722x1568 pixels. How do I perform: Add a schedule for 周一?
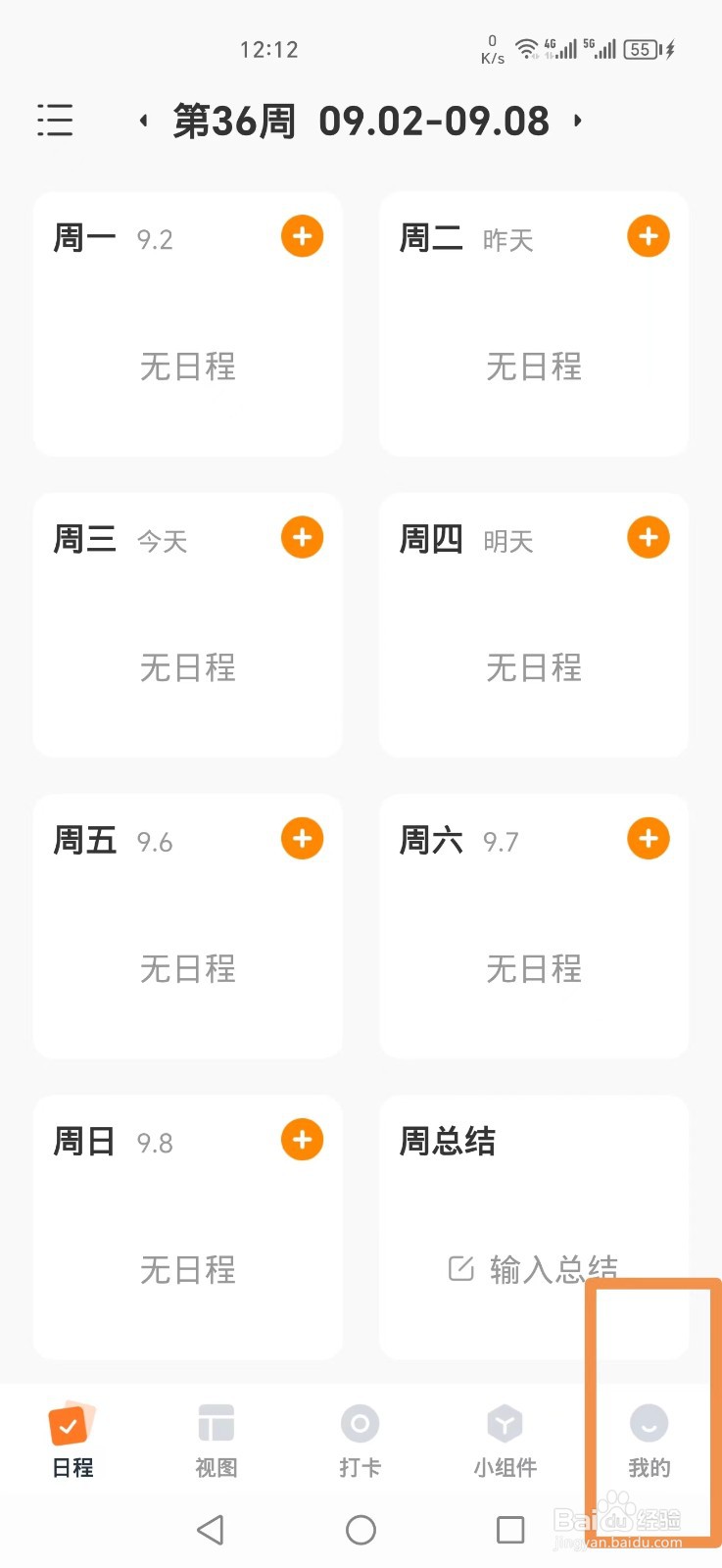click(303, 236)
